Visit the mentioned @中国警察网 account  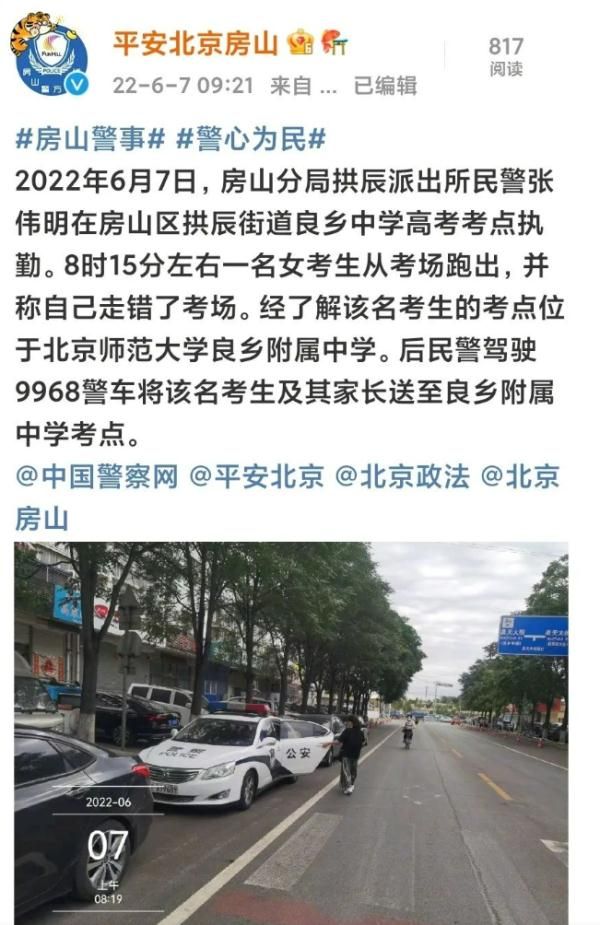pyautogui.click(x=97, y=476)
